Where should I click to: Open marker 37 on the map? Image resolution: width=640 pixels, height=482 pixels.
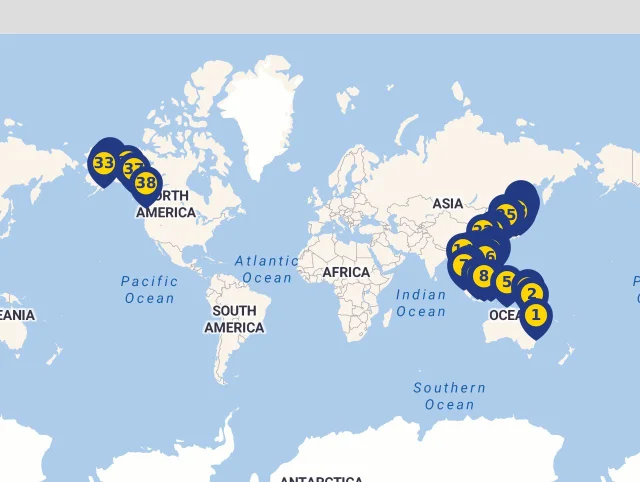tap(130, 168)
